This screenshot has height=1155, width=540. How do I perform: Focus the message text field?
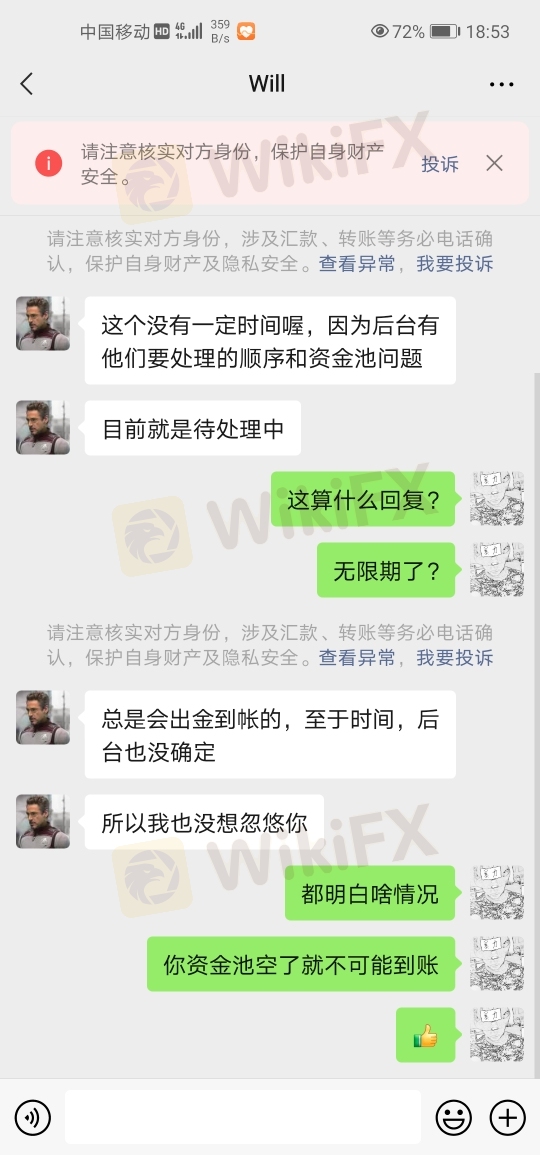point(243,1117)
